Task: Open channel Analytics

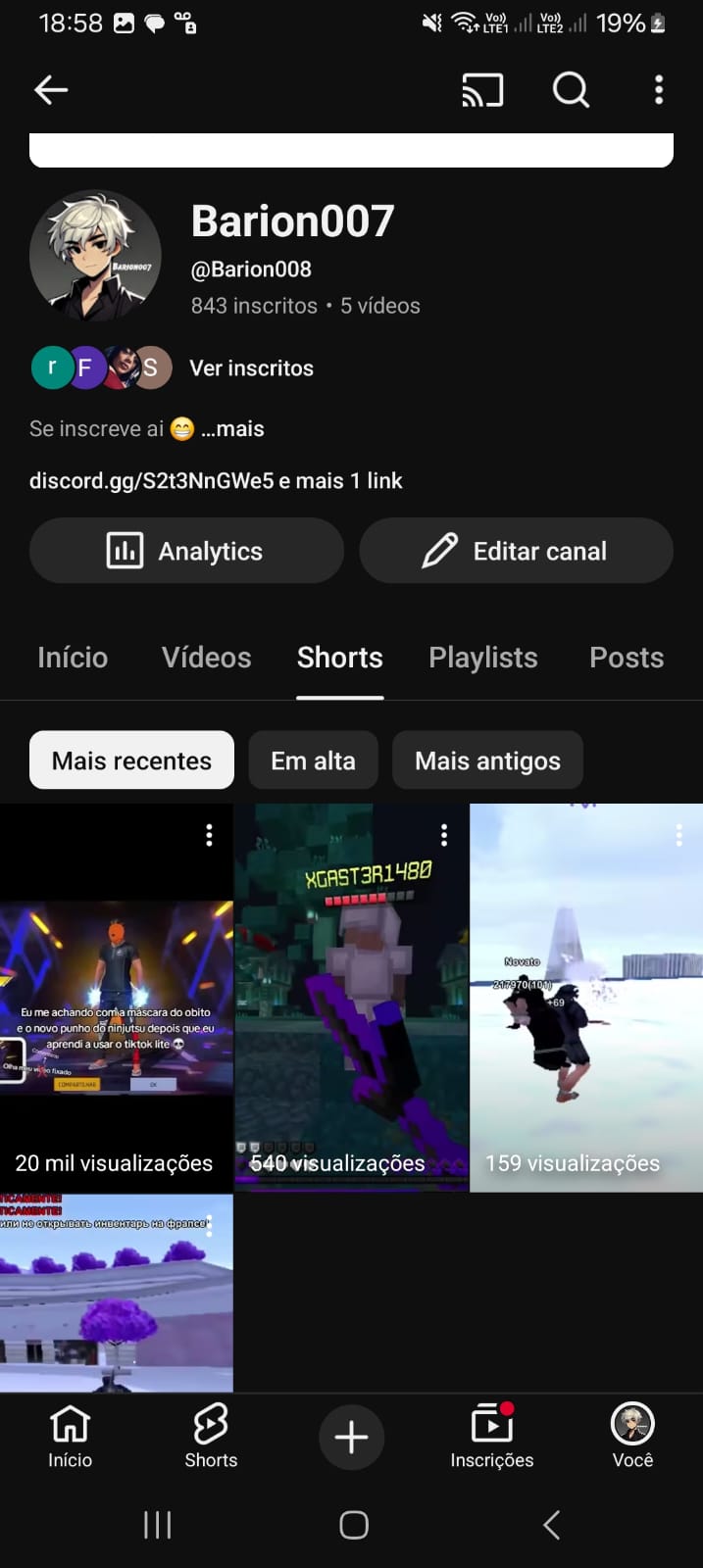Action: tap(186, 551)
